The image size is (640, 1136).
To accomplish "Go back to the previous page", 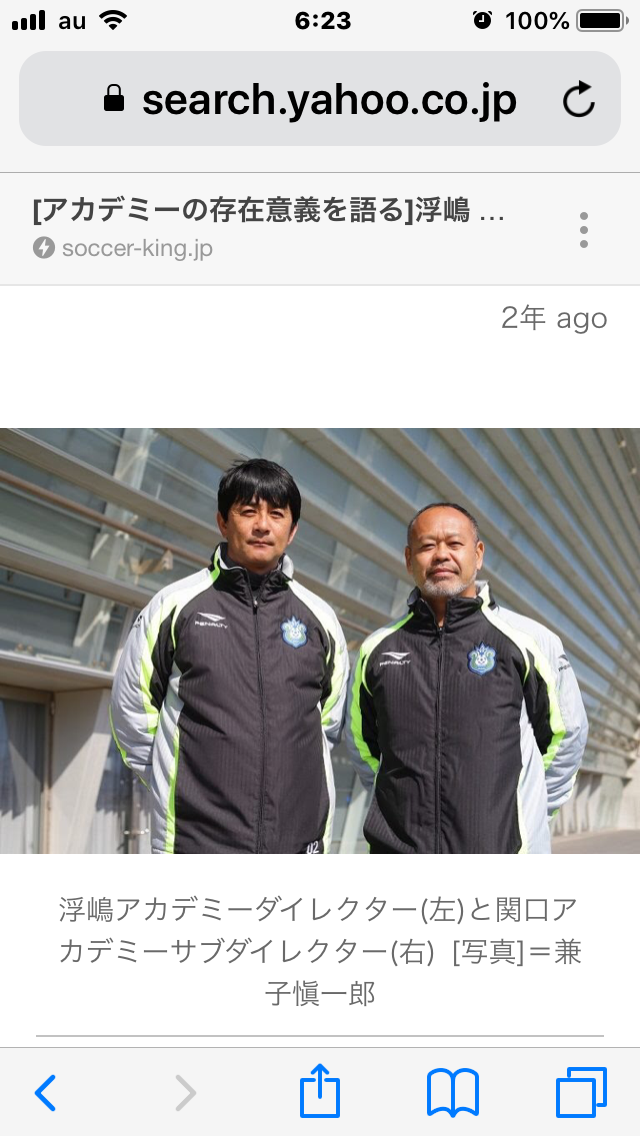I will [x=45, y=1093].
